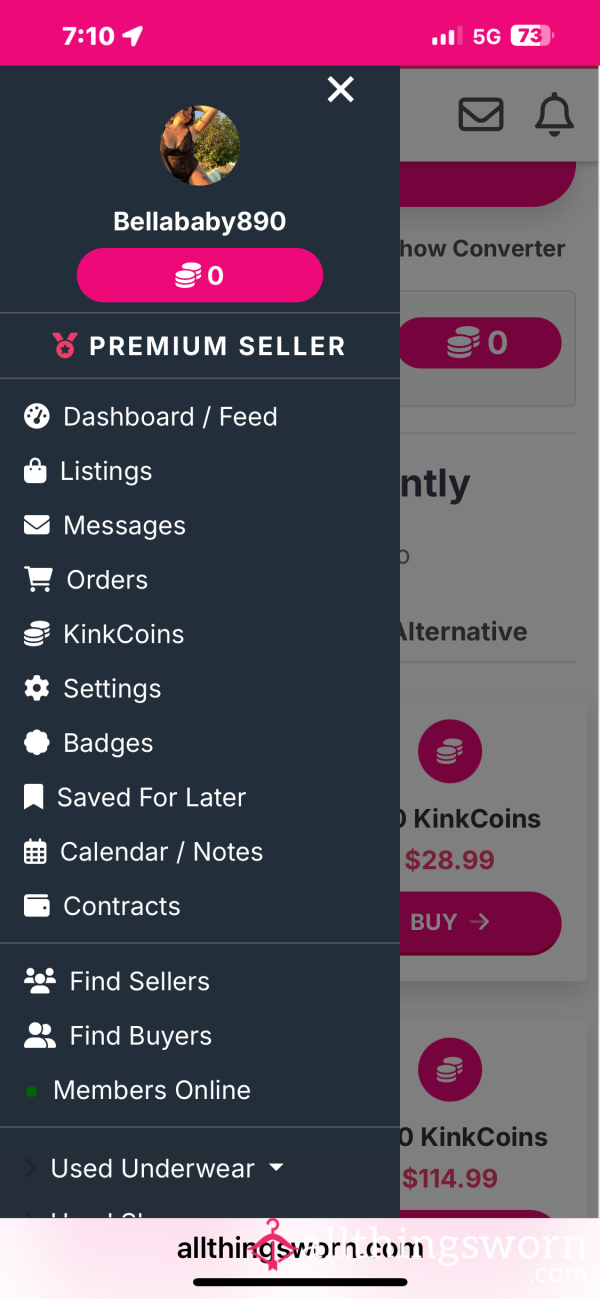Show Members Online
Image resolution: width=600 pixels, height=1299 pixels.
click(200, 1090)
